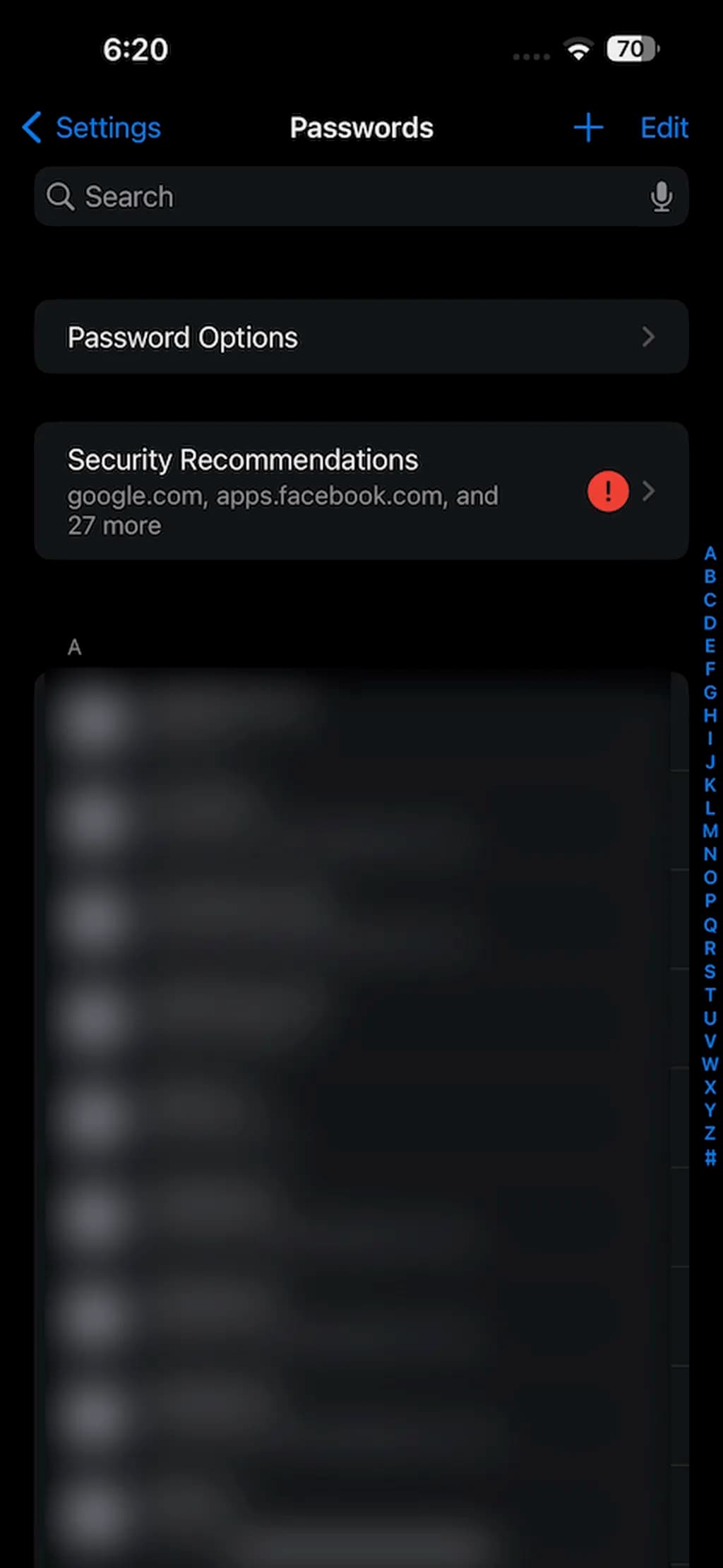Add a new password with plus icon
Viewport: 723px width, 1568px height.
click(587, 128)
